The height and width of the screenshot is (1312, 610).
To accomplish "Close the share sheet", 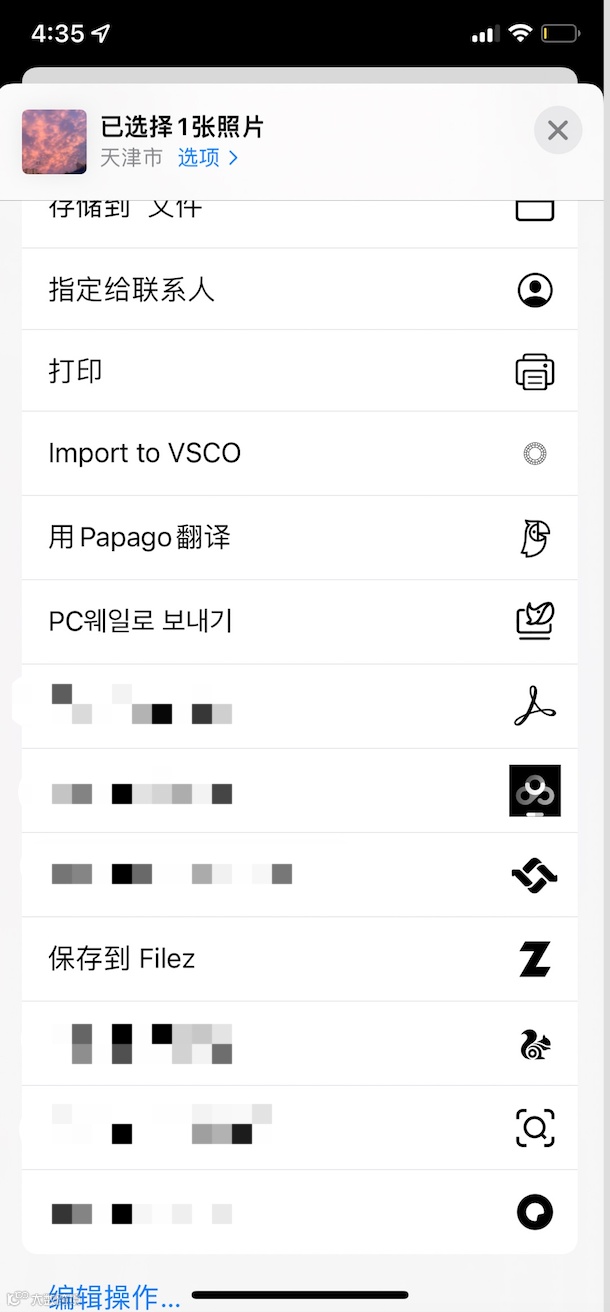I will (x=557, y=130).
